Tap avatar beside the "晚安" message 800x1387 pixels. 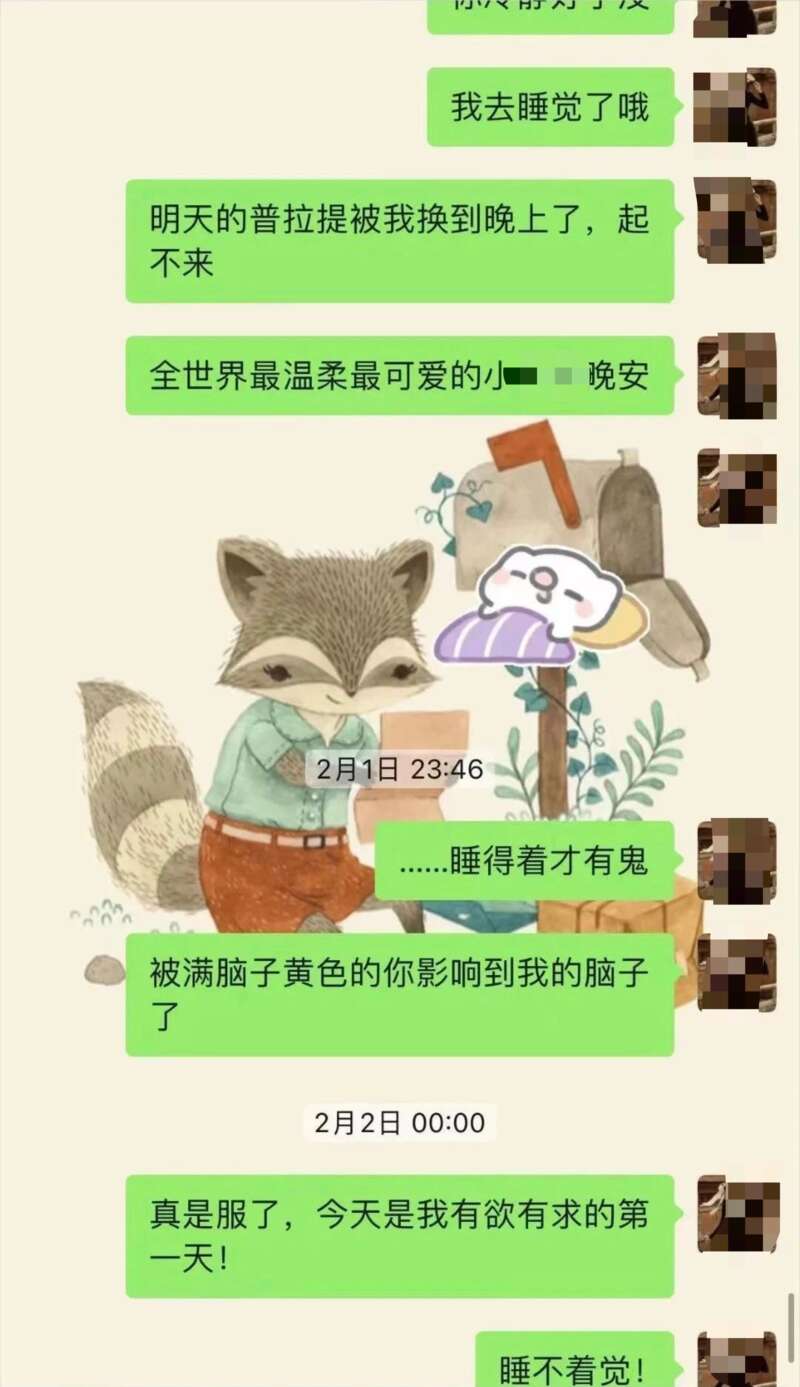[736, 375]
